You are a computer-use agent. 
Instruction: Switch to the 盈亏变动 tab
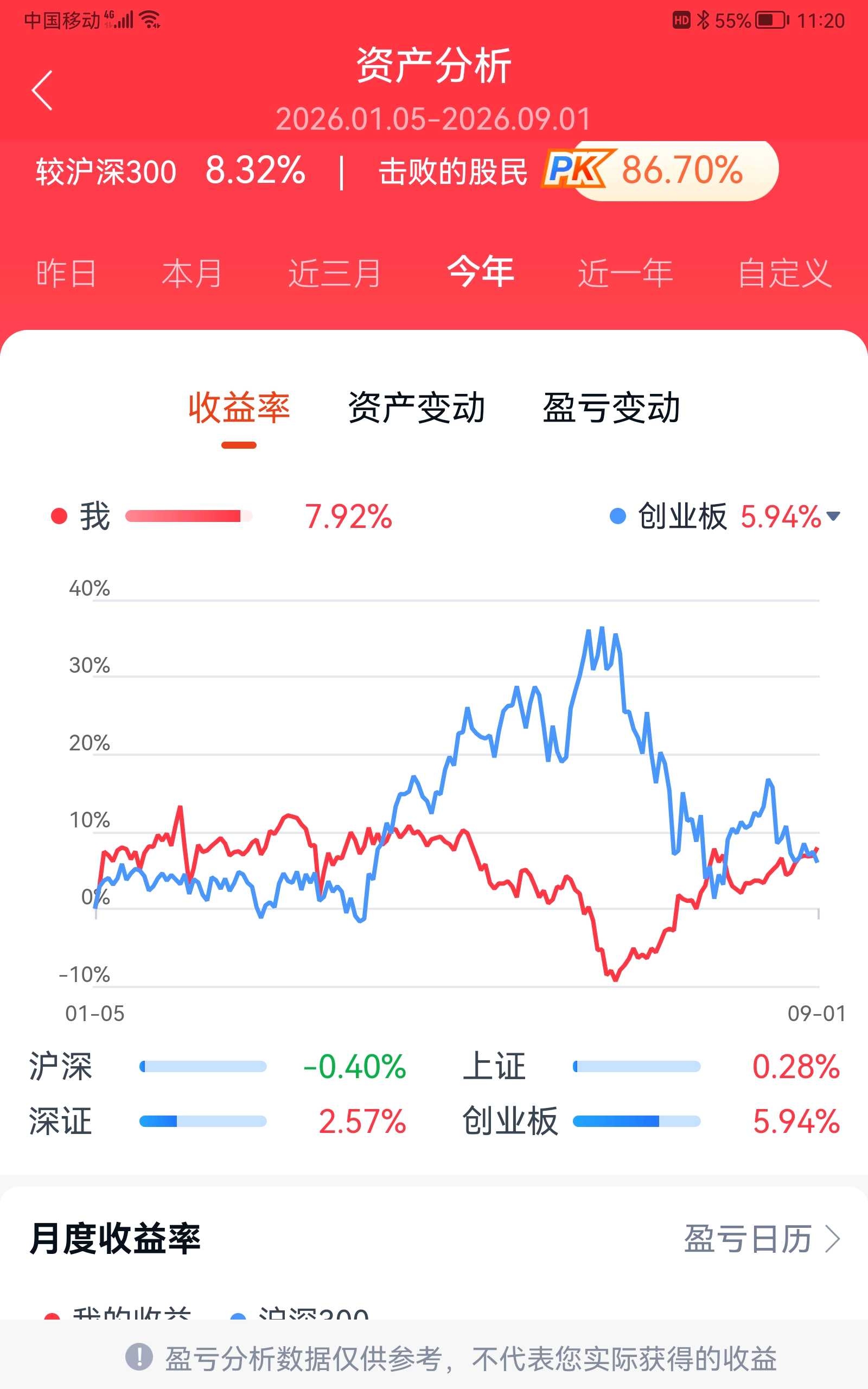[x=611, y=409]
